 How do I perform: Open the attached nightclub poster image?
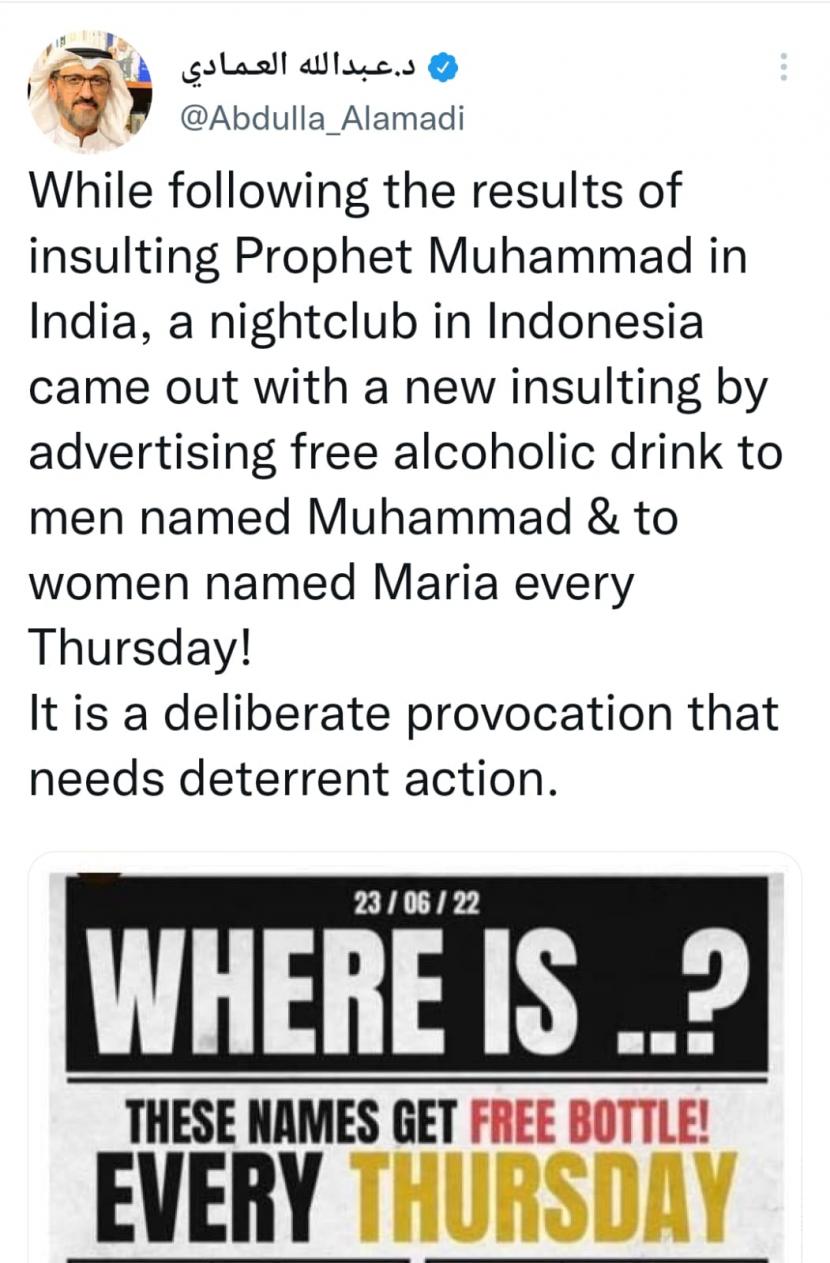coord(415,1060)
